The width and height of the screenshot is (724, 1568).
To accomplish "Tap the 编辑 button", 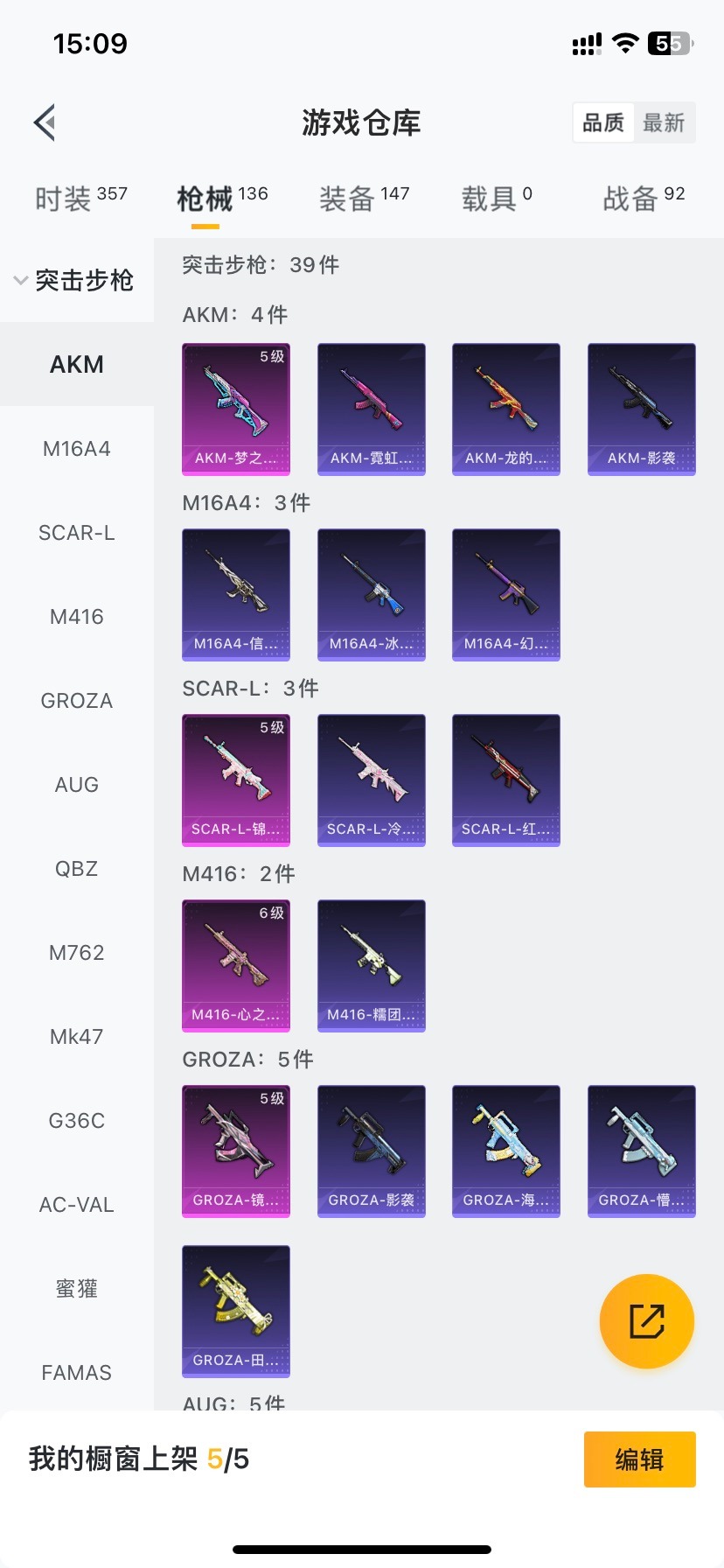I will pos(639,1459).
